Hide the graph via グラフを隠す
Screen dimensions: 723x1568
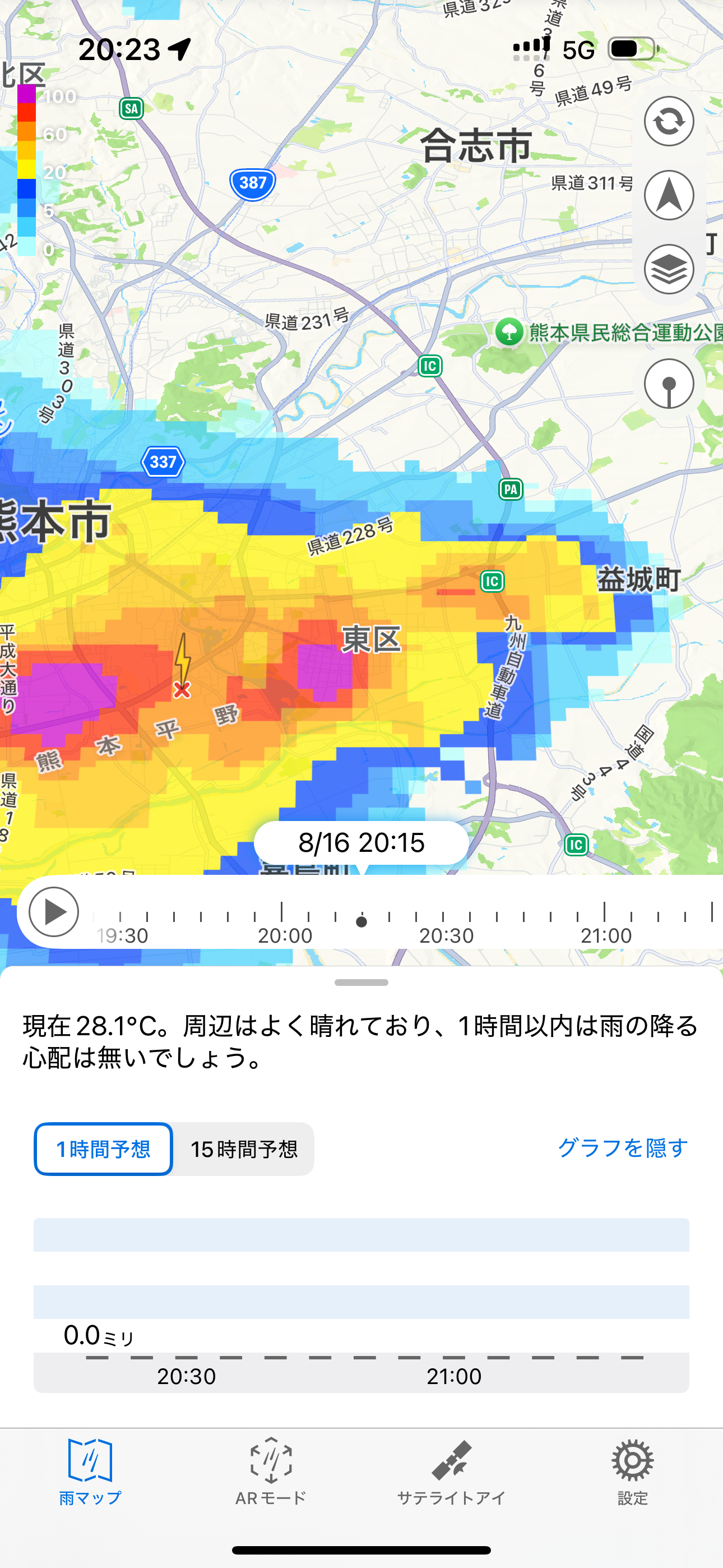(622, 1147)
